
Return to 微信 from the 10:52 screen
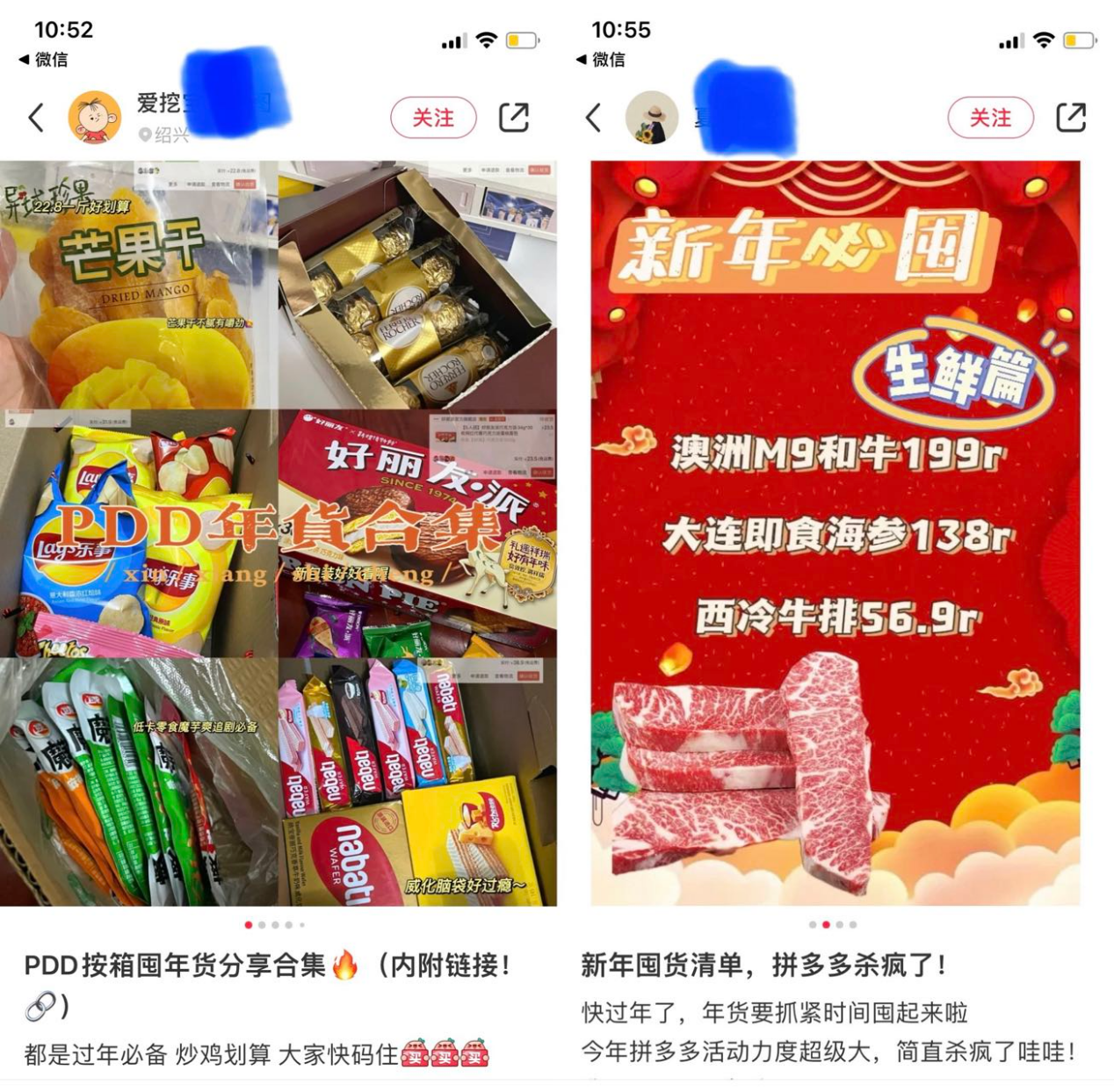pos(42,60)
